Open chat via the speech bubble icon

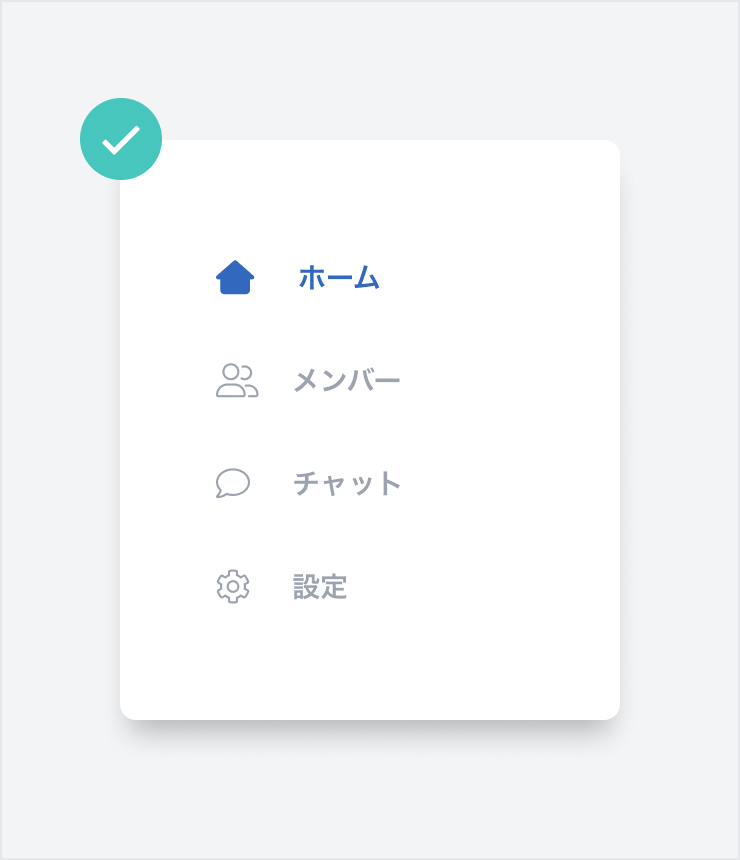[234, 484]
